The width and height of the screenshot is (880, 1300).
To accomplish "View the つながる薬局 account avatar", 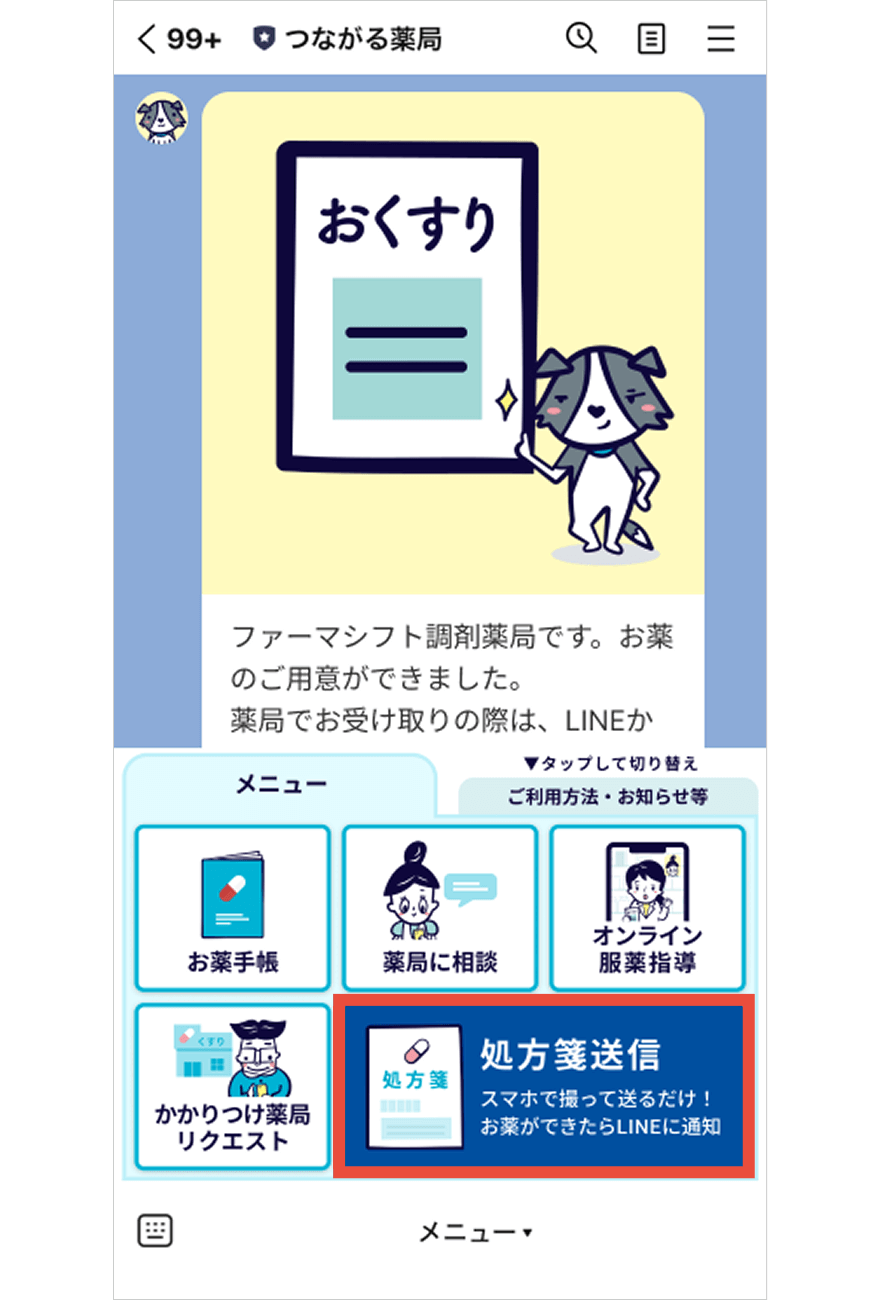I will 161,119.
